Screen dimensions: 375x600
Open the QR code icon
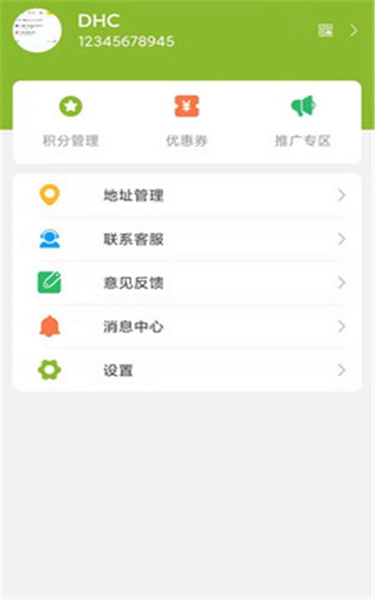326,30
